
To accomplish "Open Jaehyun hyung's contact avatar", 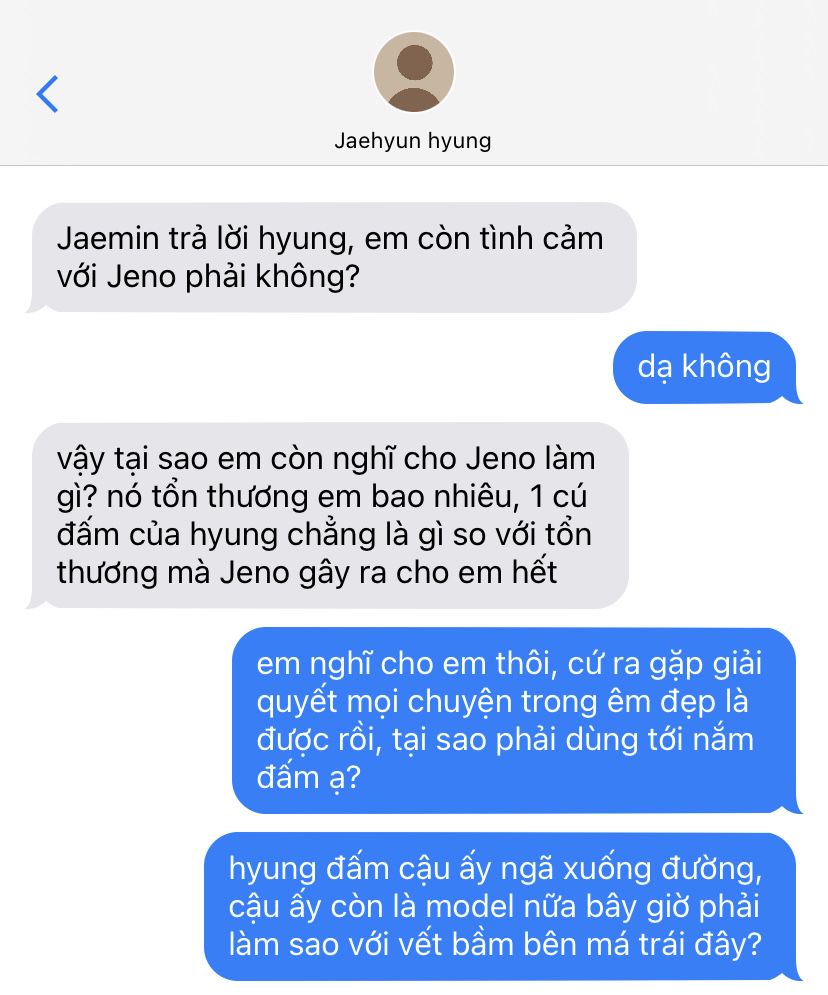I will click(414, 72).
